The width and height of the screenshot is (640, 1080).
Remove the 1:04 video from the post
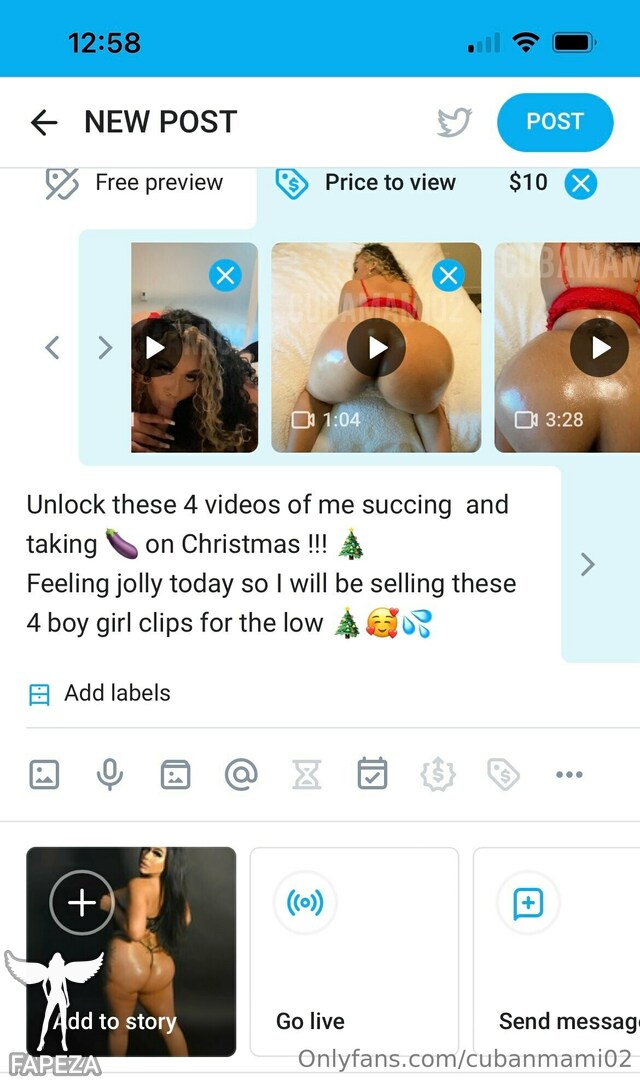pyautogui.click(x=448, y=276)
